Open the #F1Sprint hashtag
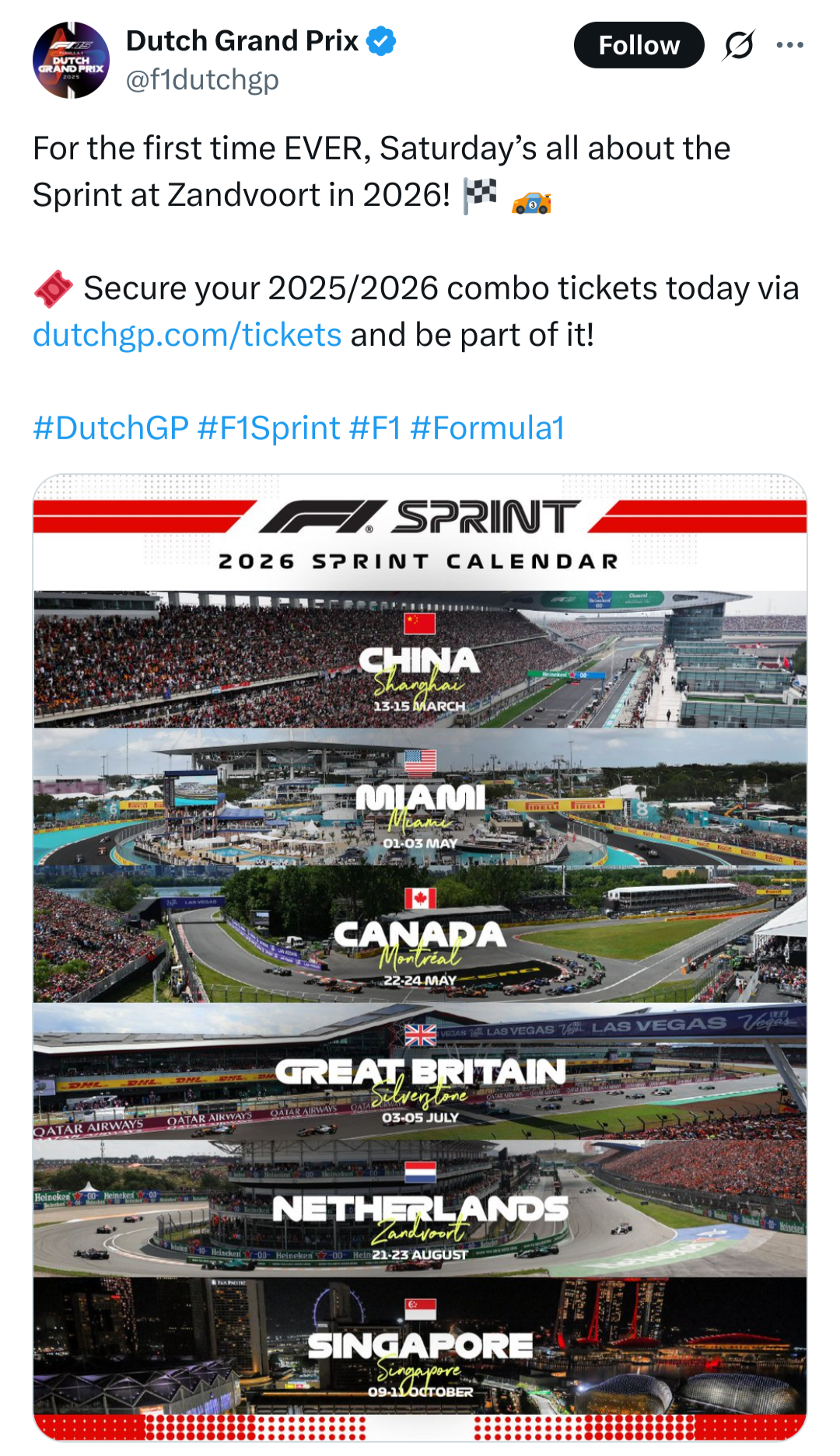The image size is (840, 1456). pos(268,428)
